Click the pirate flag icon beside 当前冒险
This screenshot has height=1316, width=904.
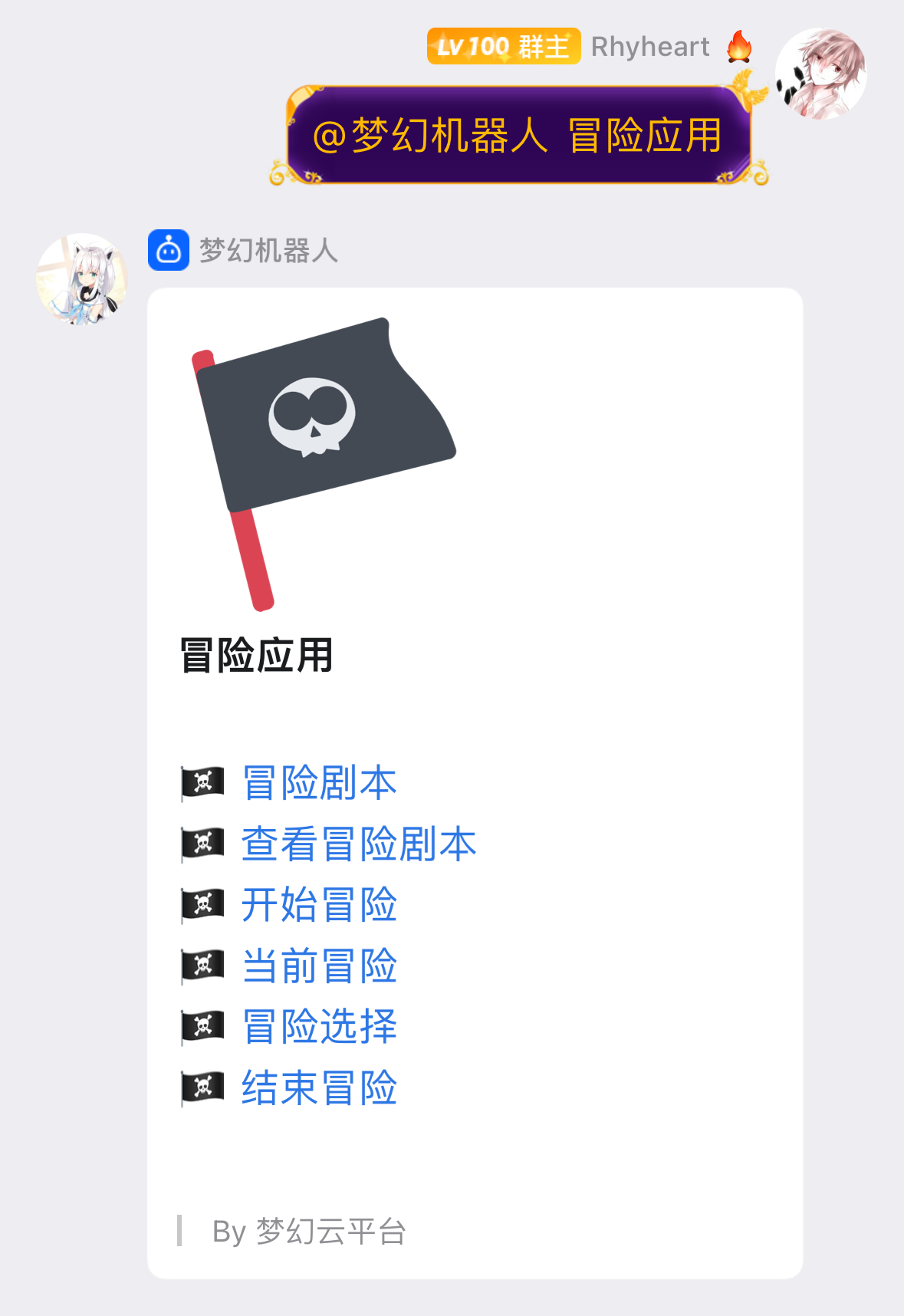(x=202, y=966)
